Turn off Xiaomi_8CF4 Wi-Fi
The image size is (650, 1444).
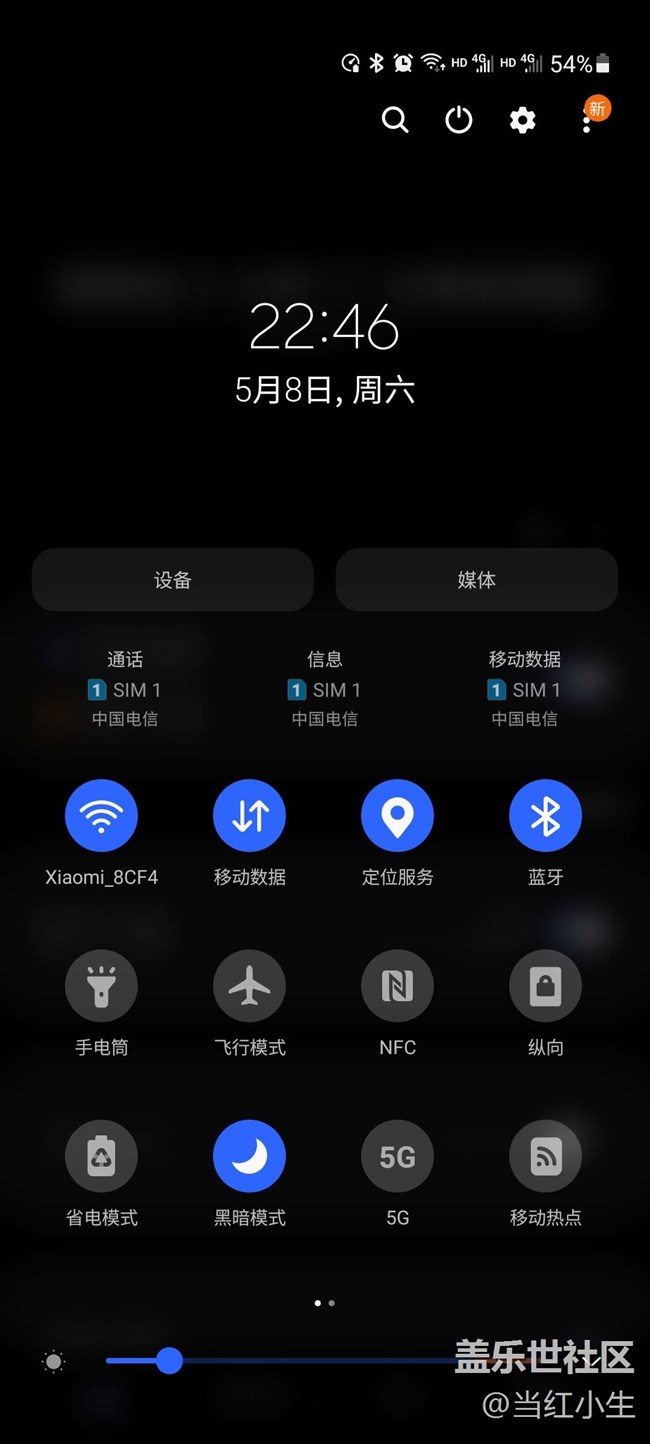101,816
